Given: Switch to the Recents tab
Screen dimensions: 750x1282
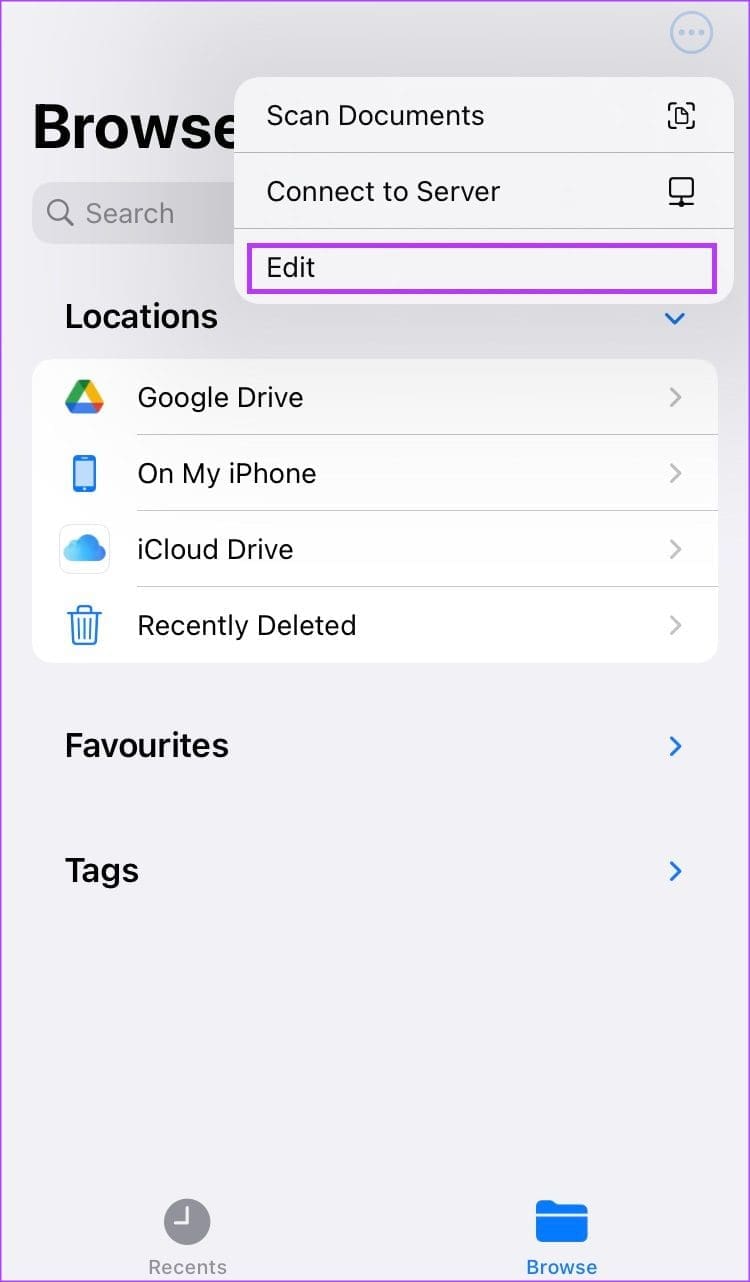Looking at the screenshot, I should (x=187, y=1235).
